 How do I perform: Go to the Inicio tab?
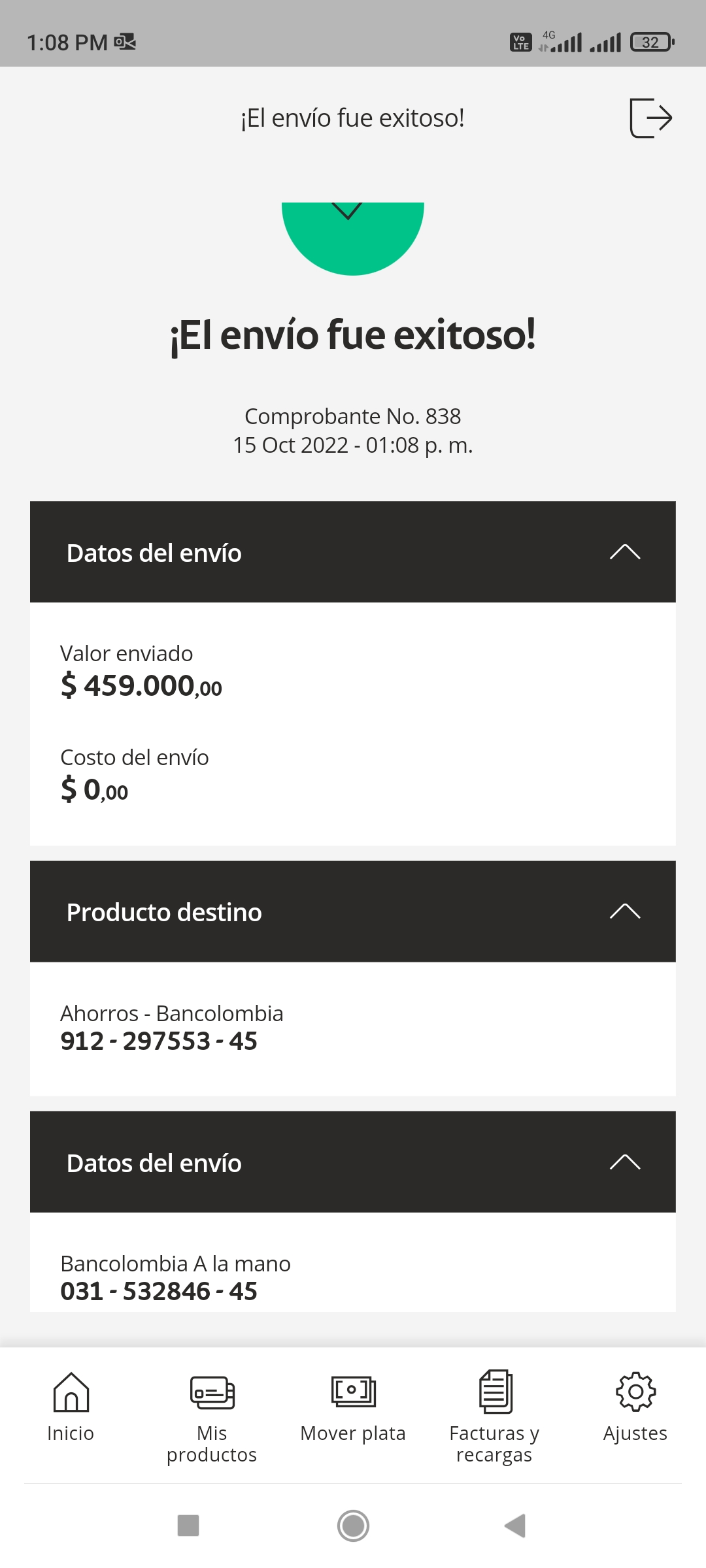(x=71, y=1407)
